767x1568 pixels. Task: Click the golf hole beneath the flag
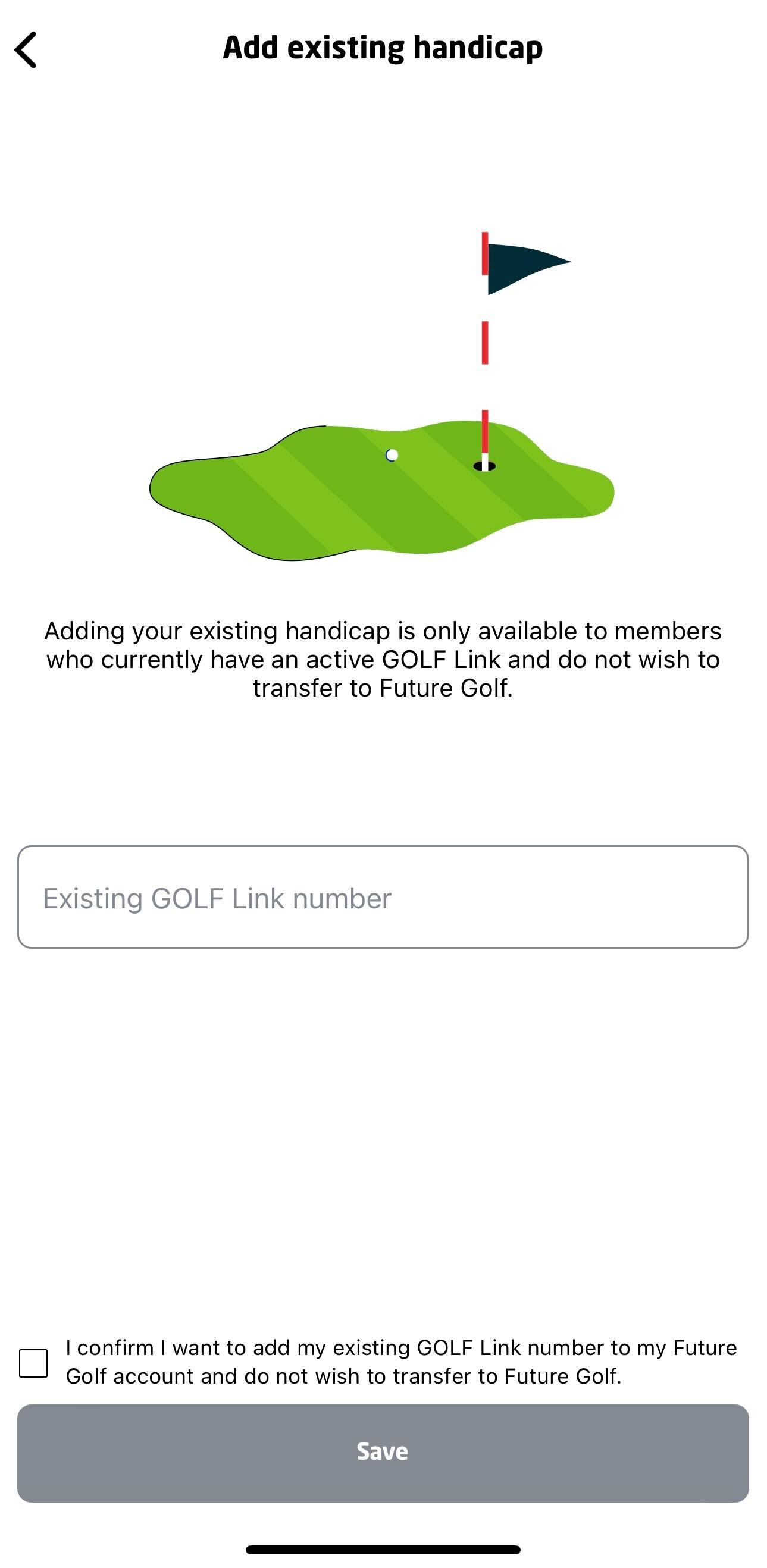[x=484, y=466]
